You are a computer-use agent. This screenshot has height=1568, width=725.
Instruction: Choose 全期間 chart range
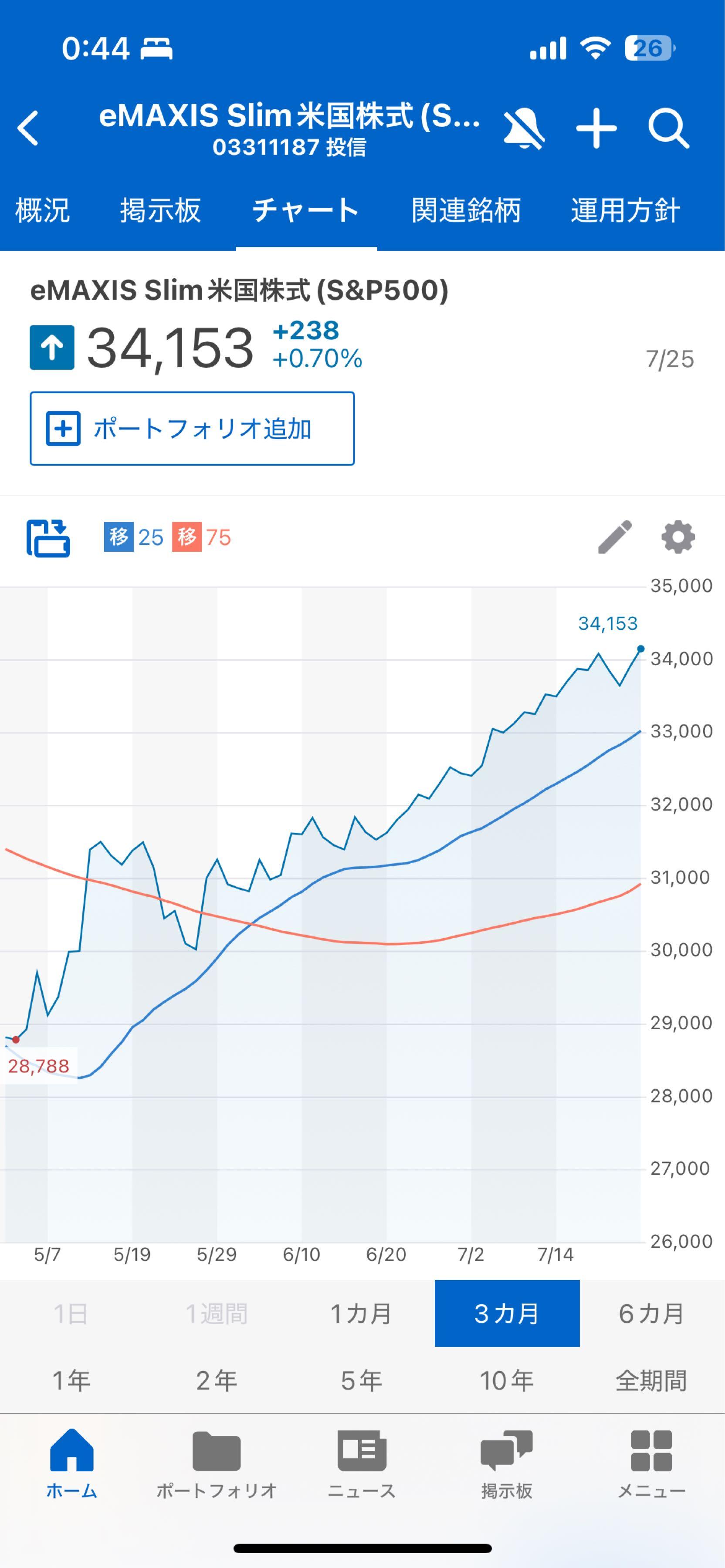point(651,1380)
